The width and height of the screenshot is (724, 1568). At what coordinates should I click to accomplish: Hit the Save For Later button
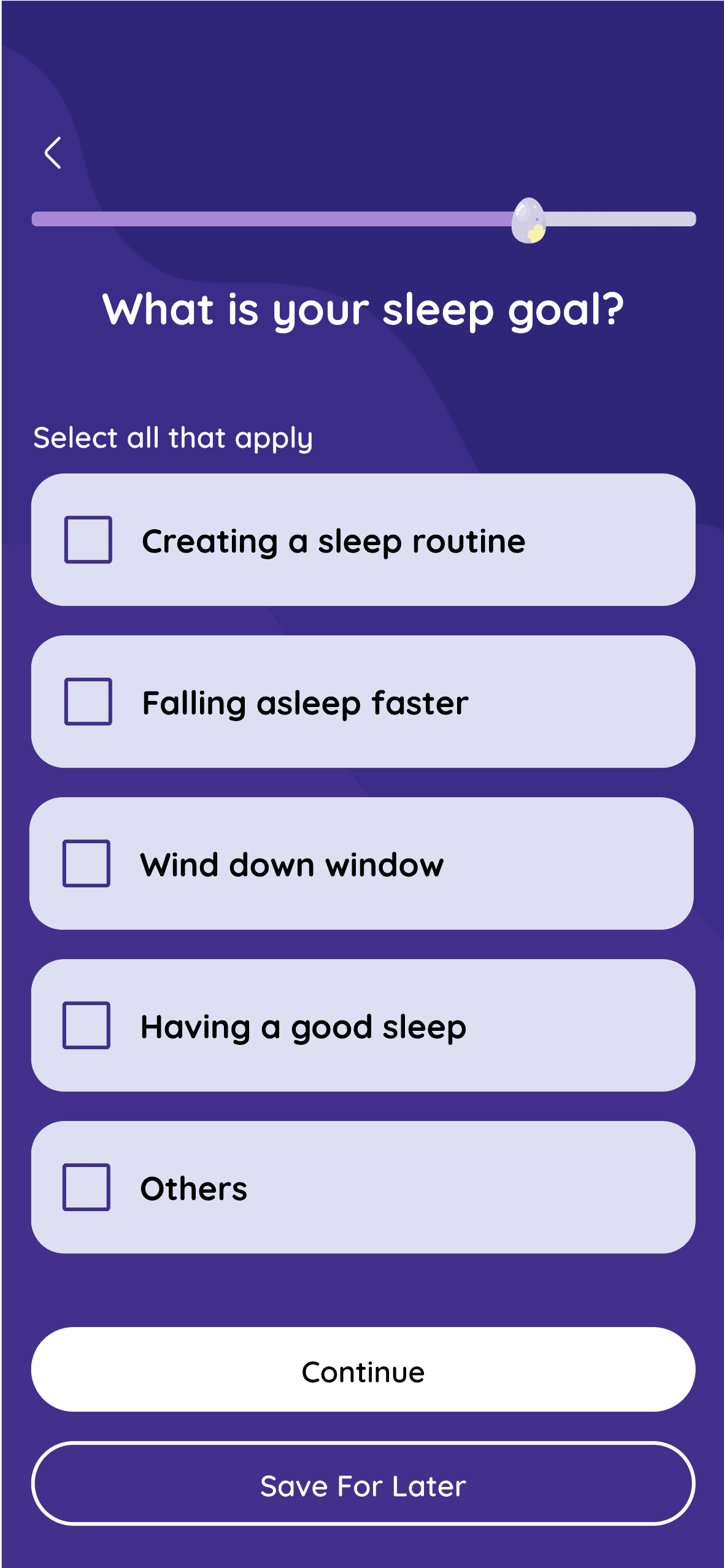[363, 1483]
